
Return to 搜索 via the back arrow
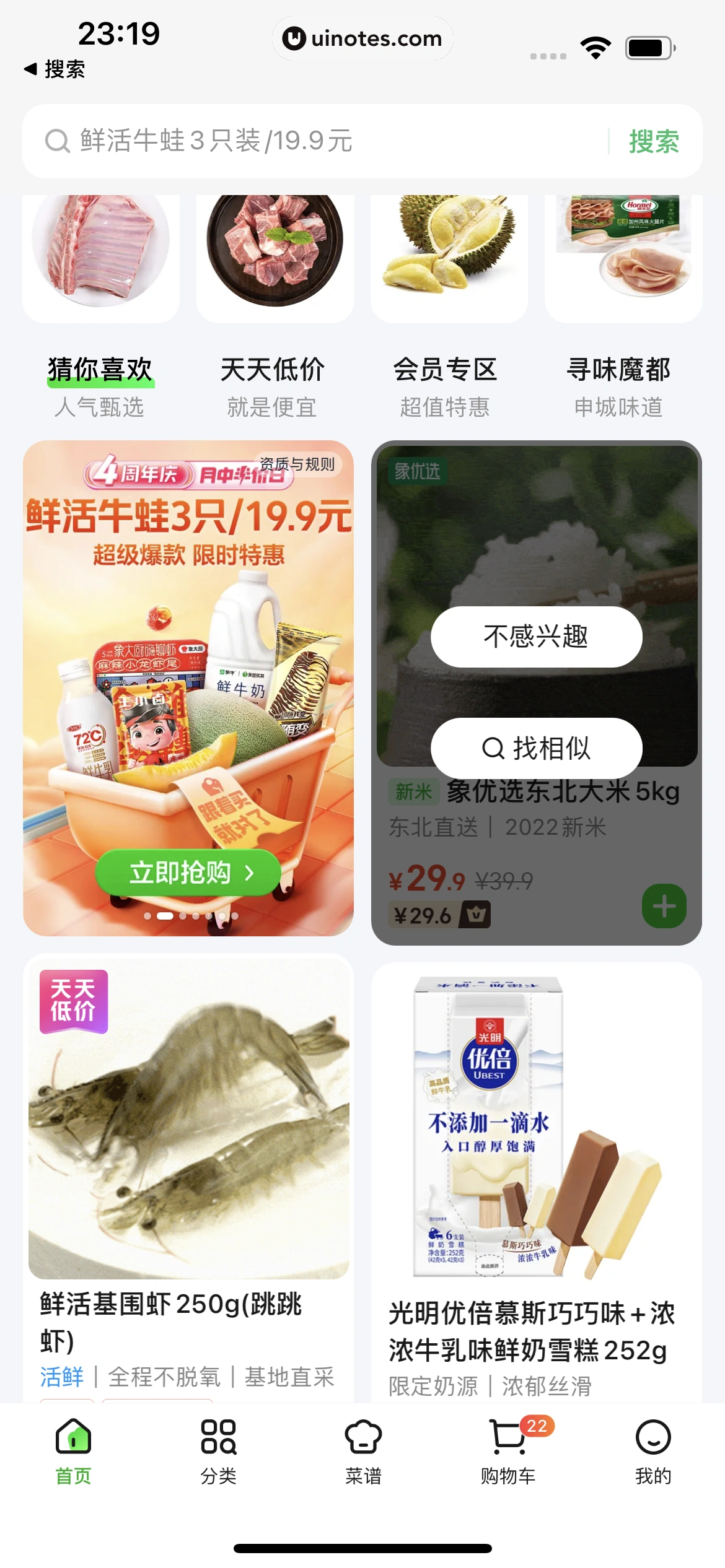click(54, 69)
